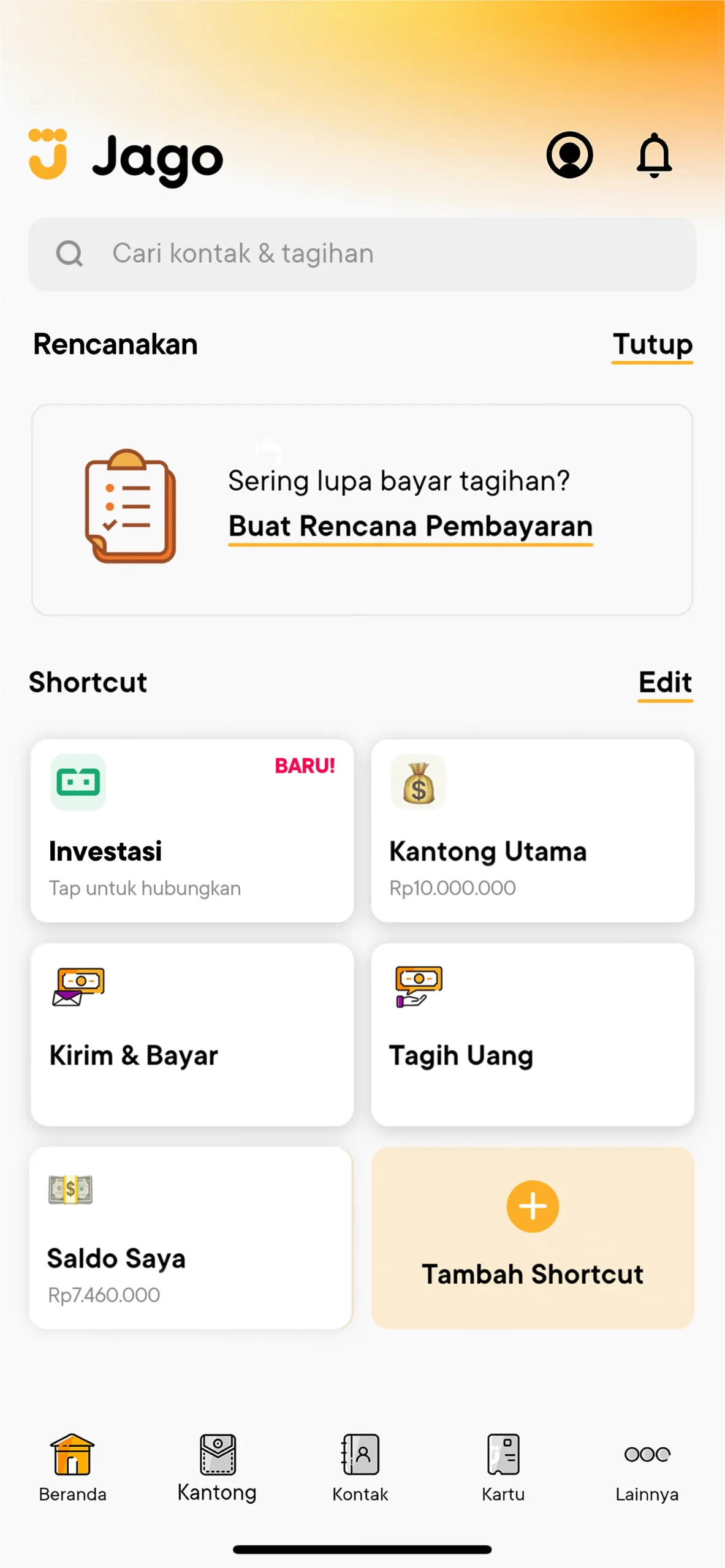Open the Kirim & Bayar shortcut
This screenshot has width=725, height=1568.
coord(192,1034)
